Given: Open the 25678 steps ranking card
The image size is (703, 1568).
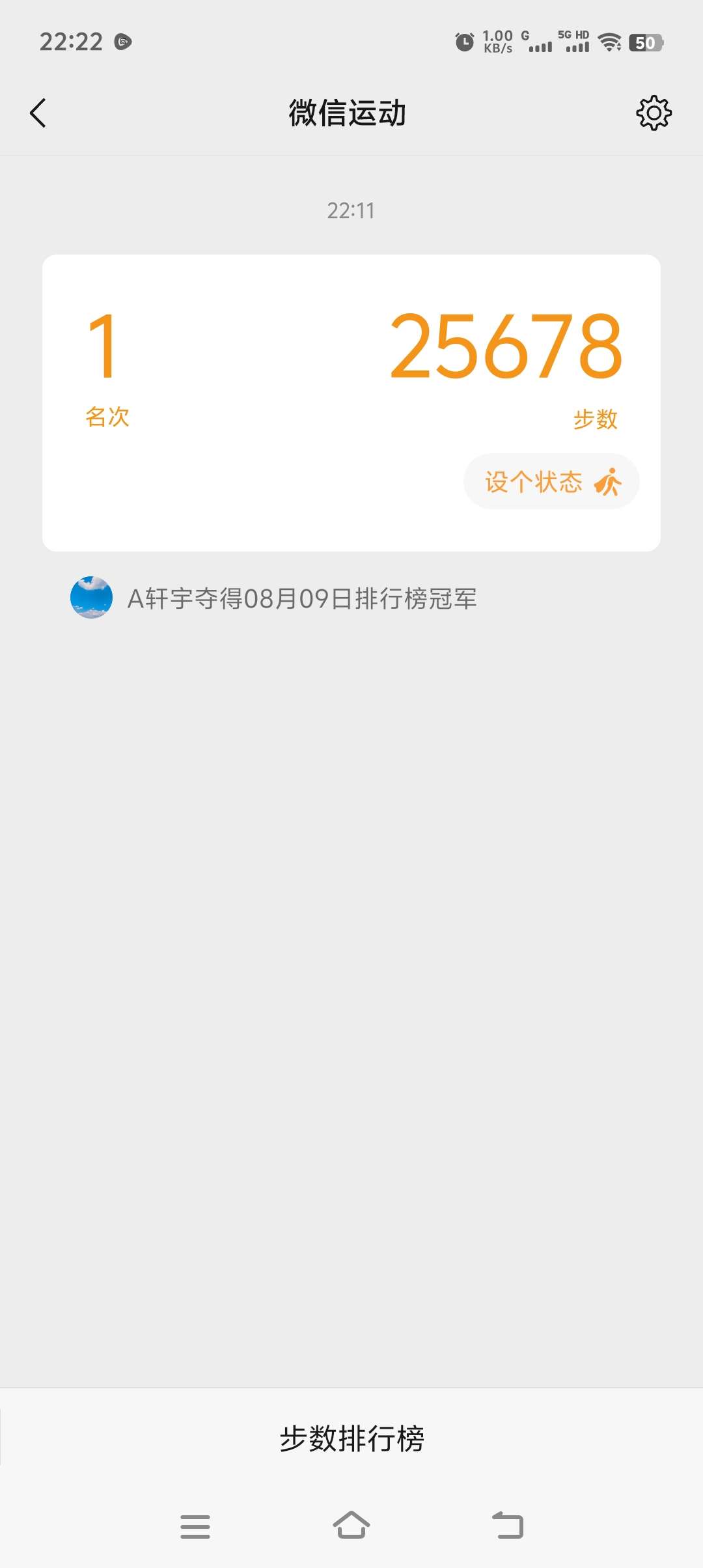Looking at the screenshot, I should (351, 365).
